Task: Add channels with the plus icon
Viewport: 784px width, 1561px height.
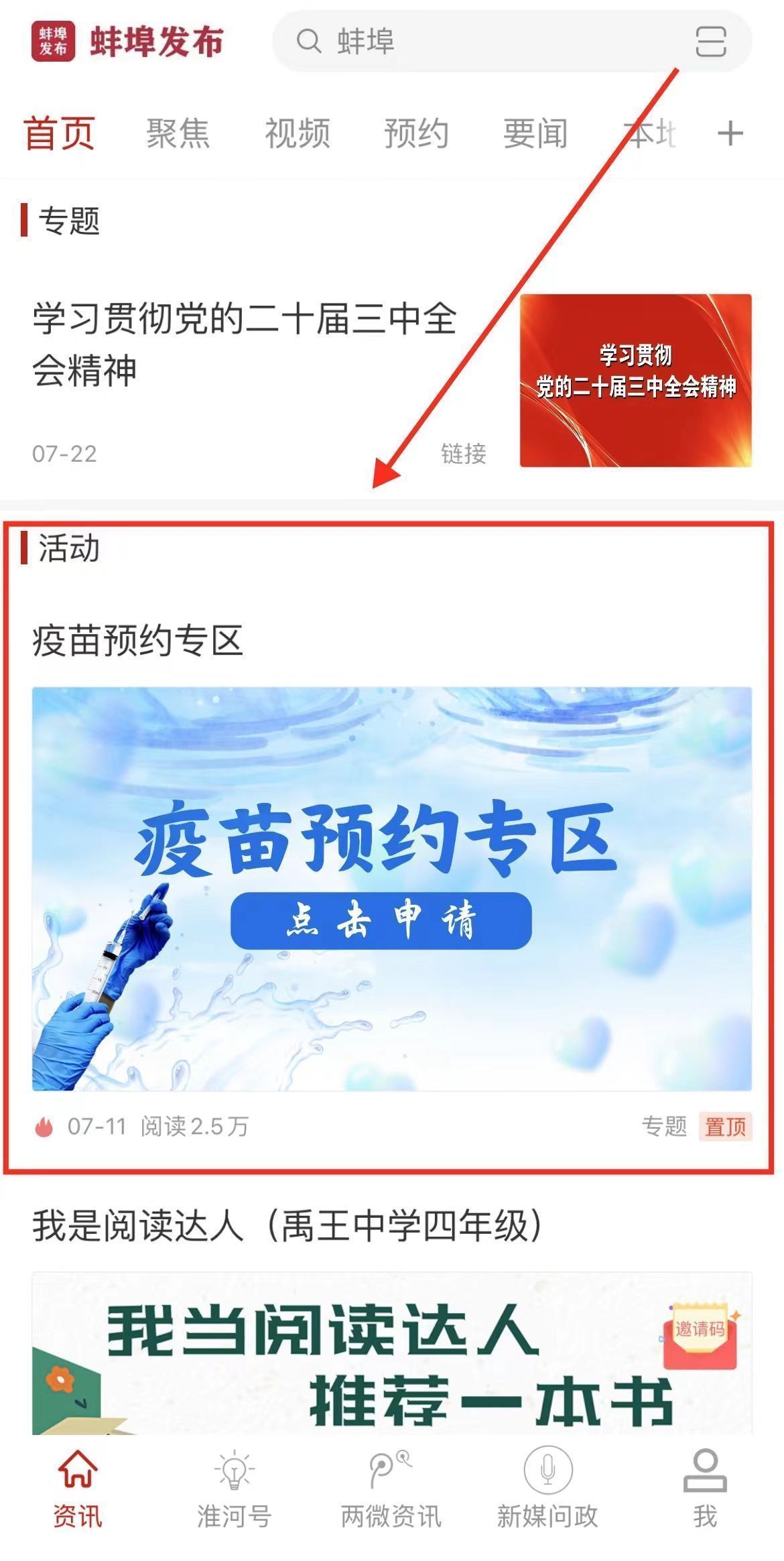Action: pyautogui.click(x=730, y=133)
